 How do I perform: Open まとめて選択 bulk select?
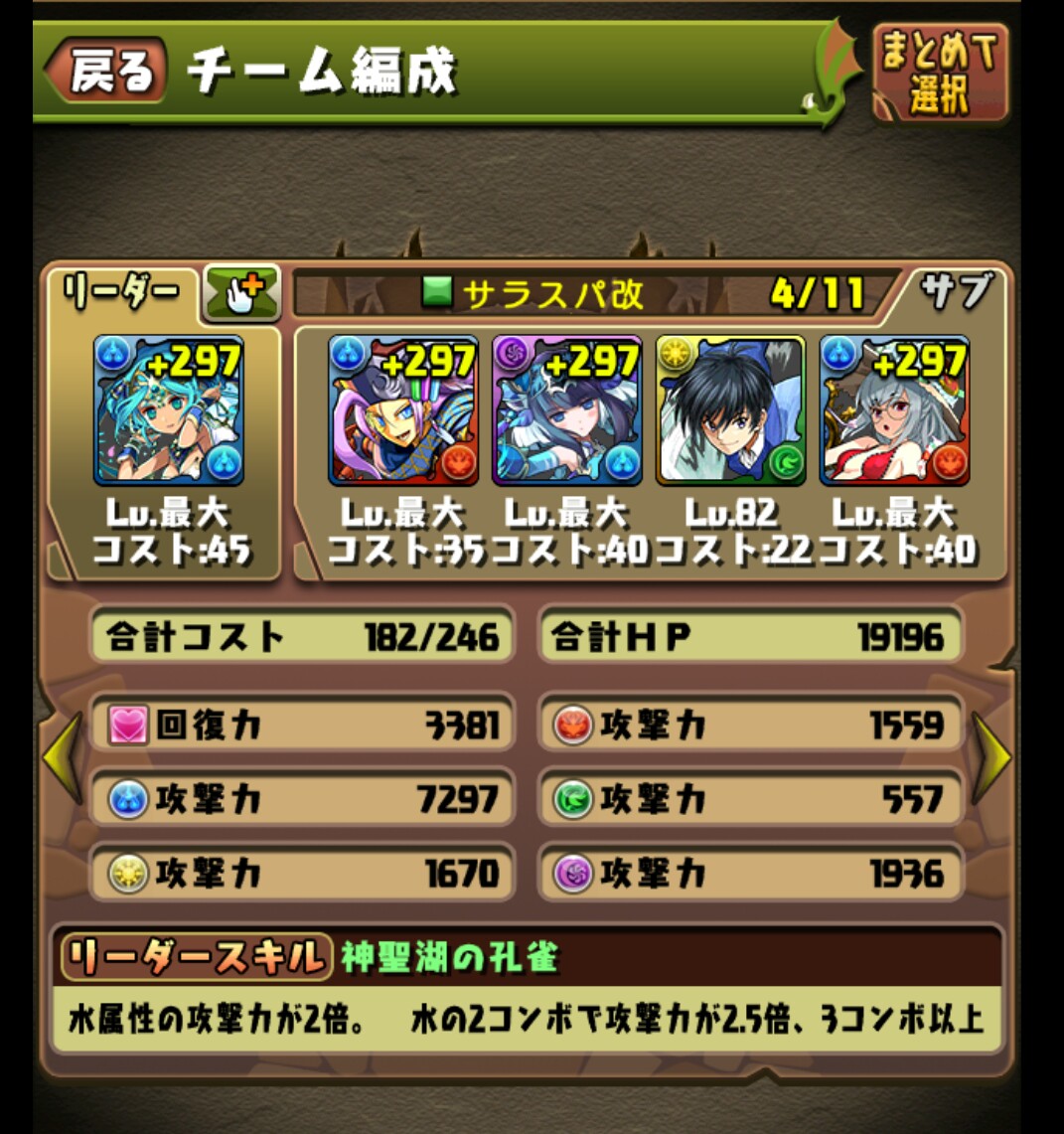click(939, 72)
